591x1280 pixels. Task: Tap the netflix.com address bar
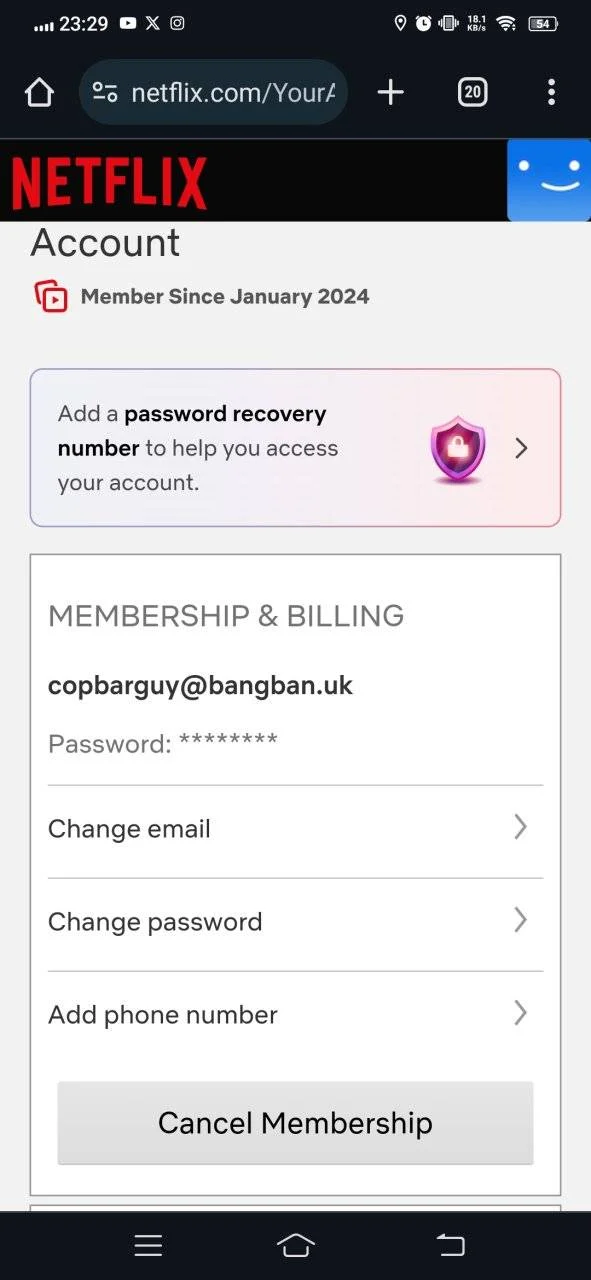tap(213, 93)
